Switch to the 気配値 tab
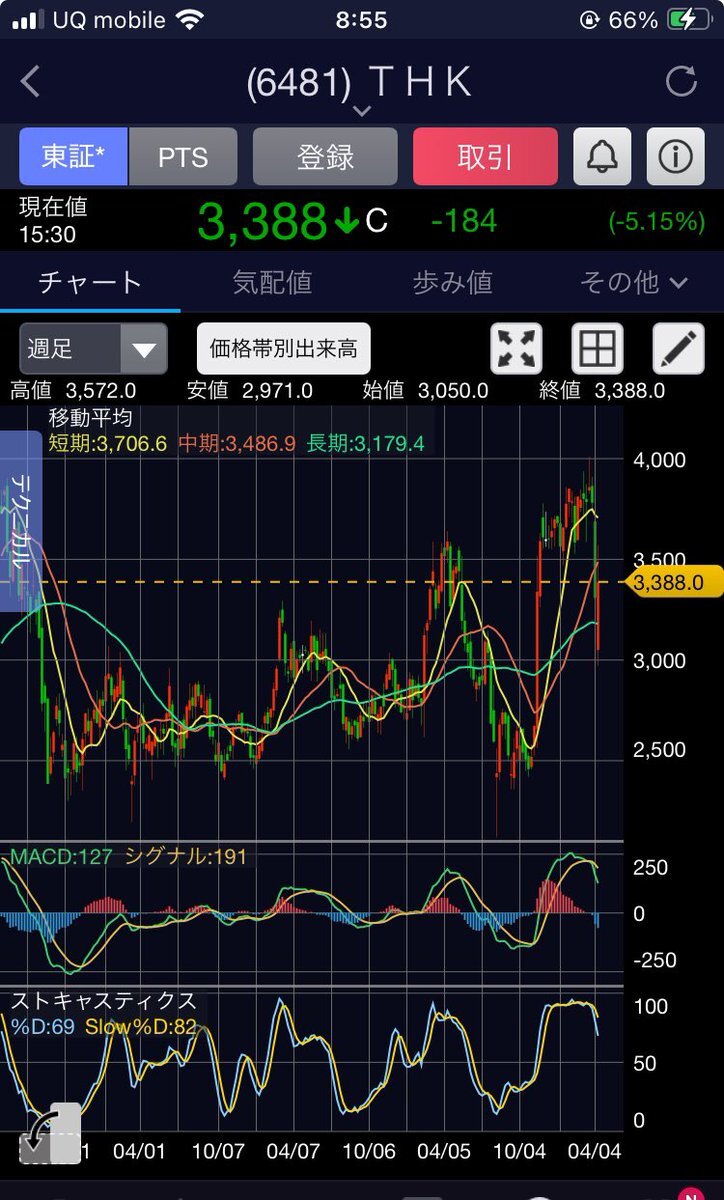Viewport: 724px width, 1200px height. pyautogui.click(x=271, y=283)
